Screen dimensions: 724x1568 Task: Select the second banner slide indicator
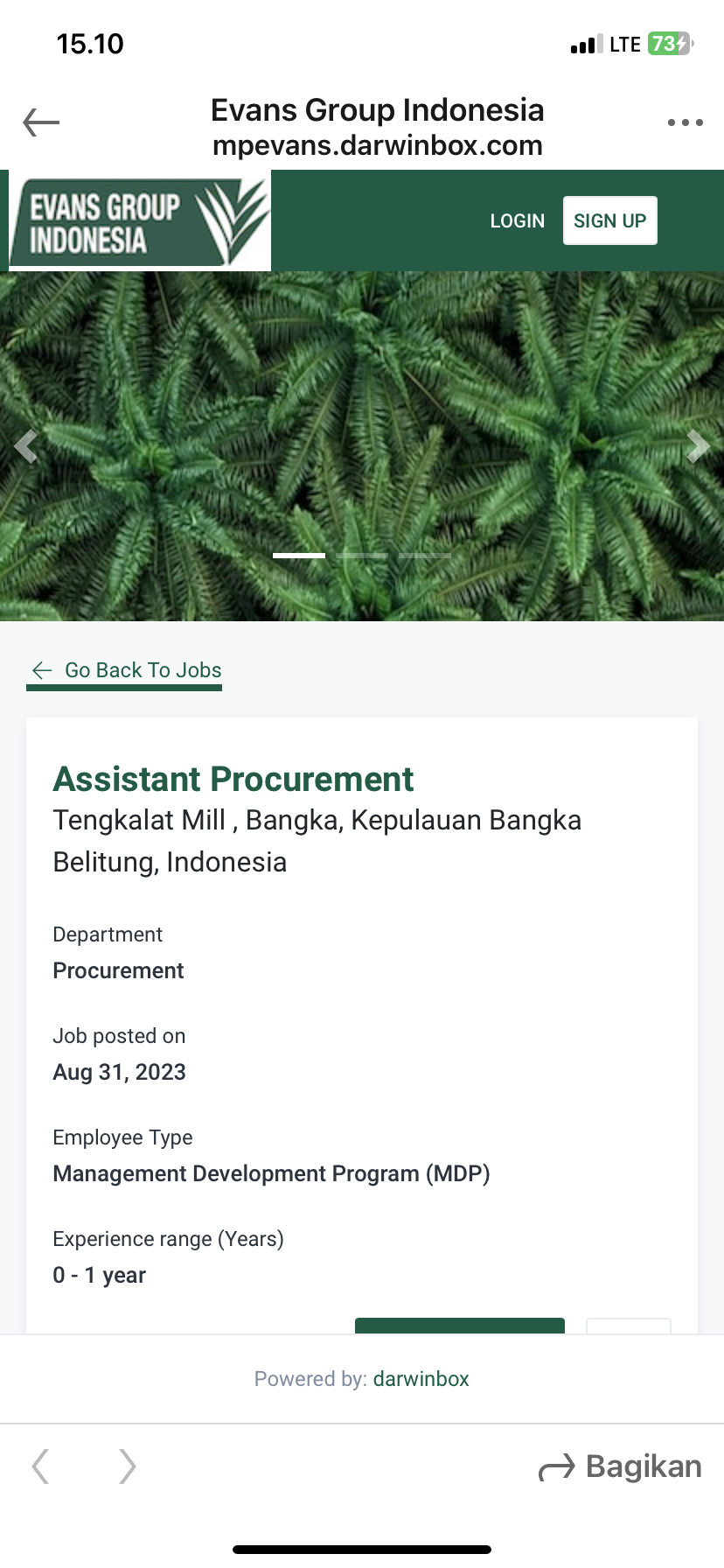coord(362,556)
